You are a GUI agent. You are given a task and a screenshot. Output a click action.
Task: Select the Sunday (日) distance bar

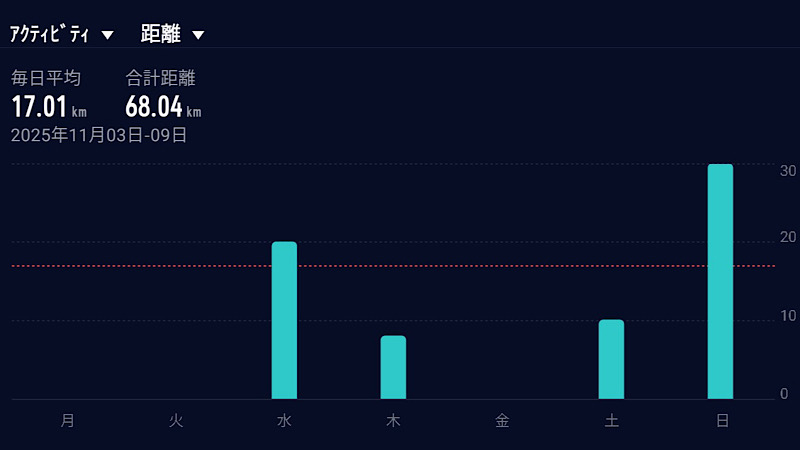[720, 282]
